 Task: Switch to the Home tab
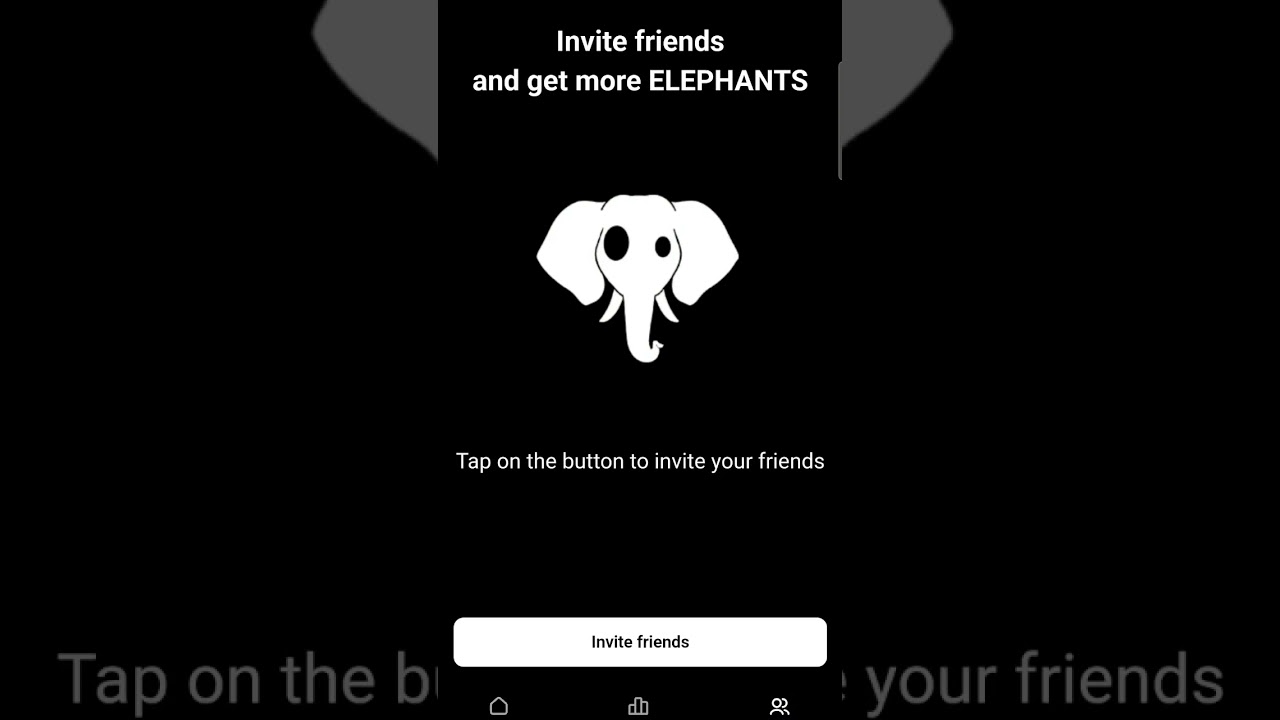pos(499,706)
